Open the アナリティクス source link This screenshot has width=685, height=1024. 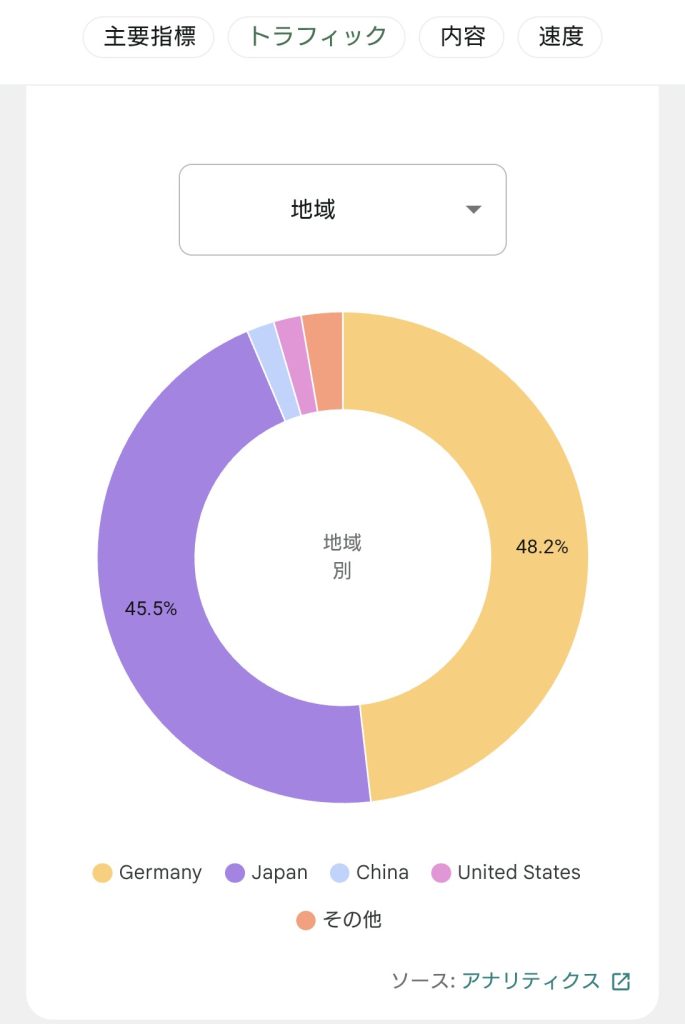pyautogui.click(x=531, y=980)
